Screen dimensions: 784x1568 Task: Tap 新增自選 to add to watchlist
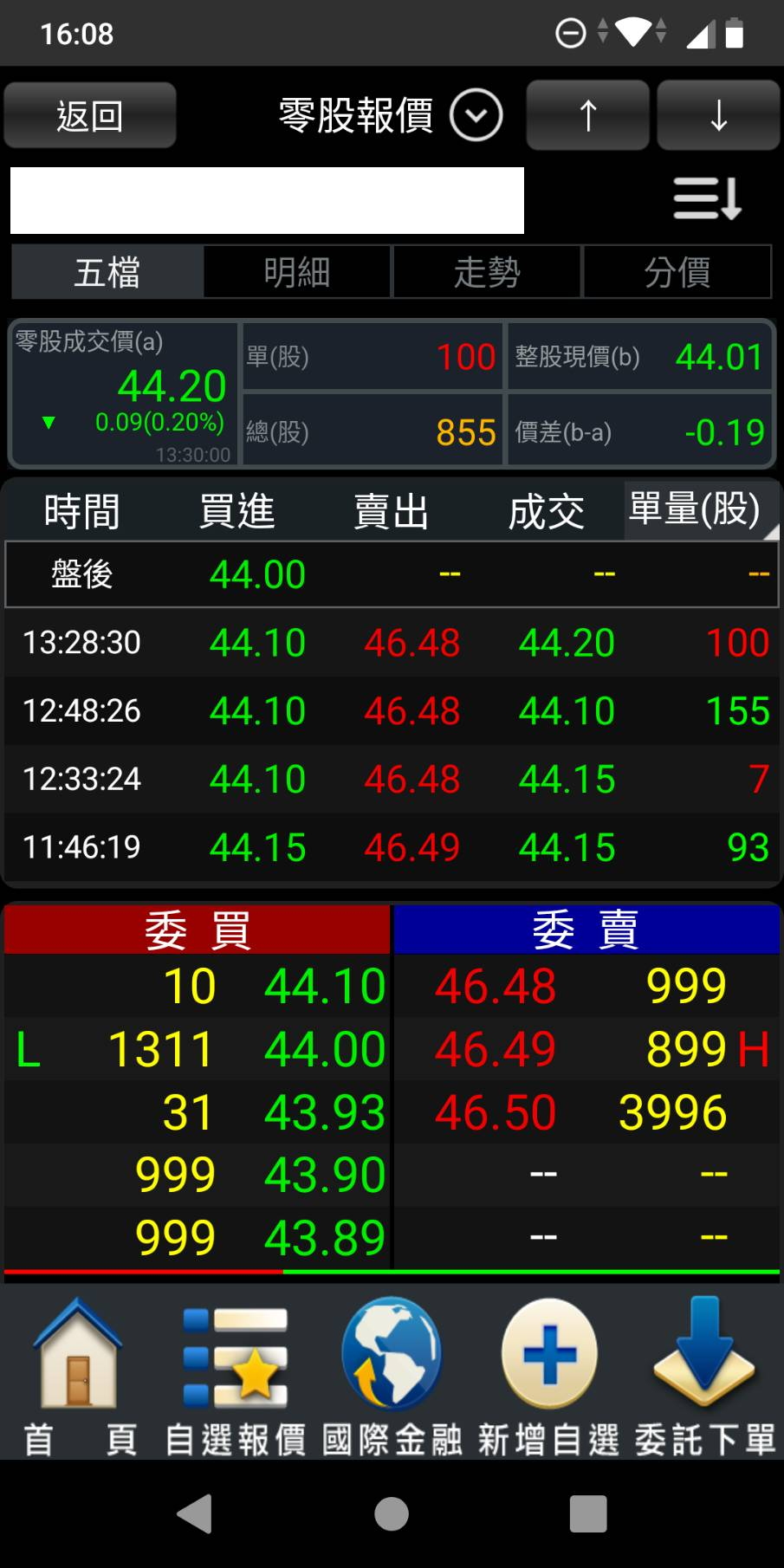tap(548, 1377)
